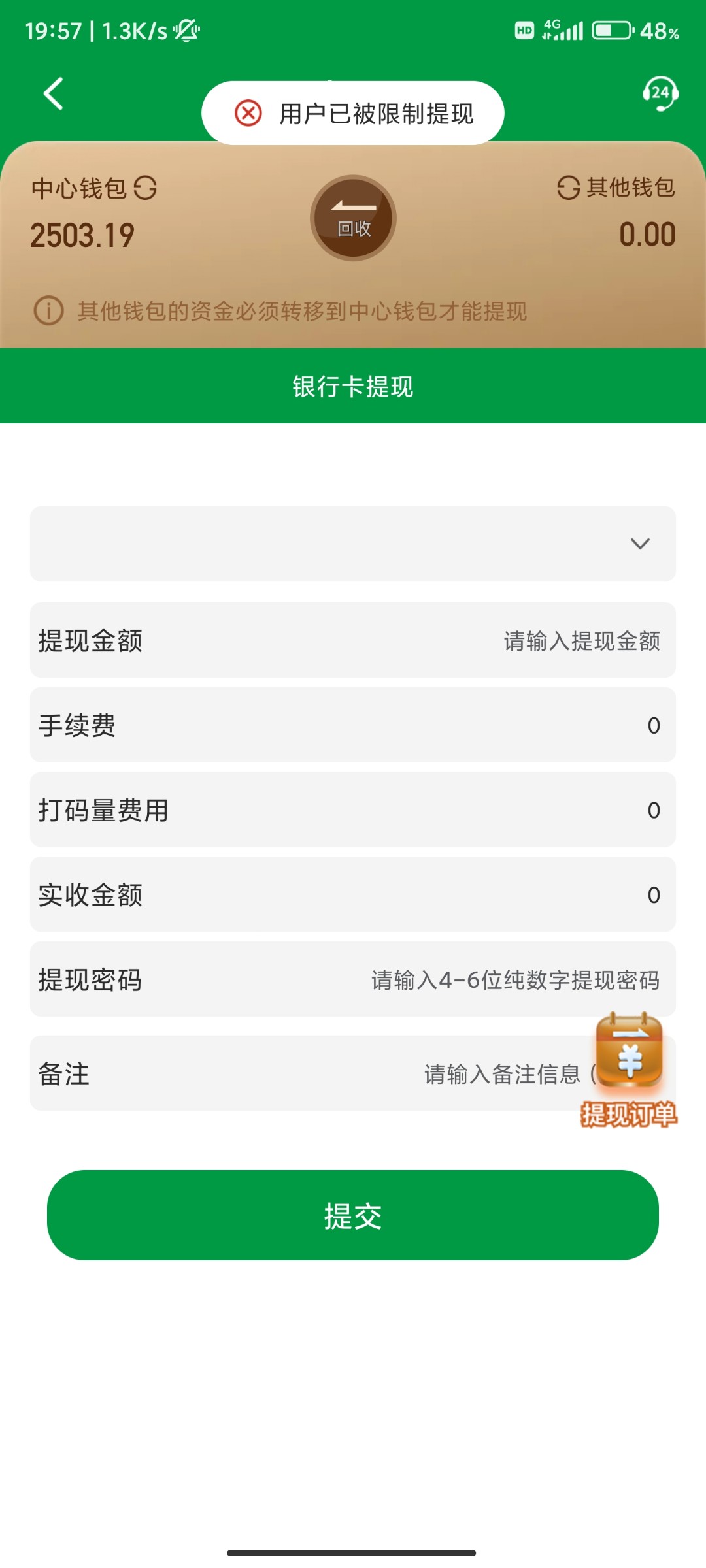Tap the 回收 funds recovery button
This screenshot has height=1568, width=706.
tap(352, 218)
